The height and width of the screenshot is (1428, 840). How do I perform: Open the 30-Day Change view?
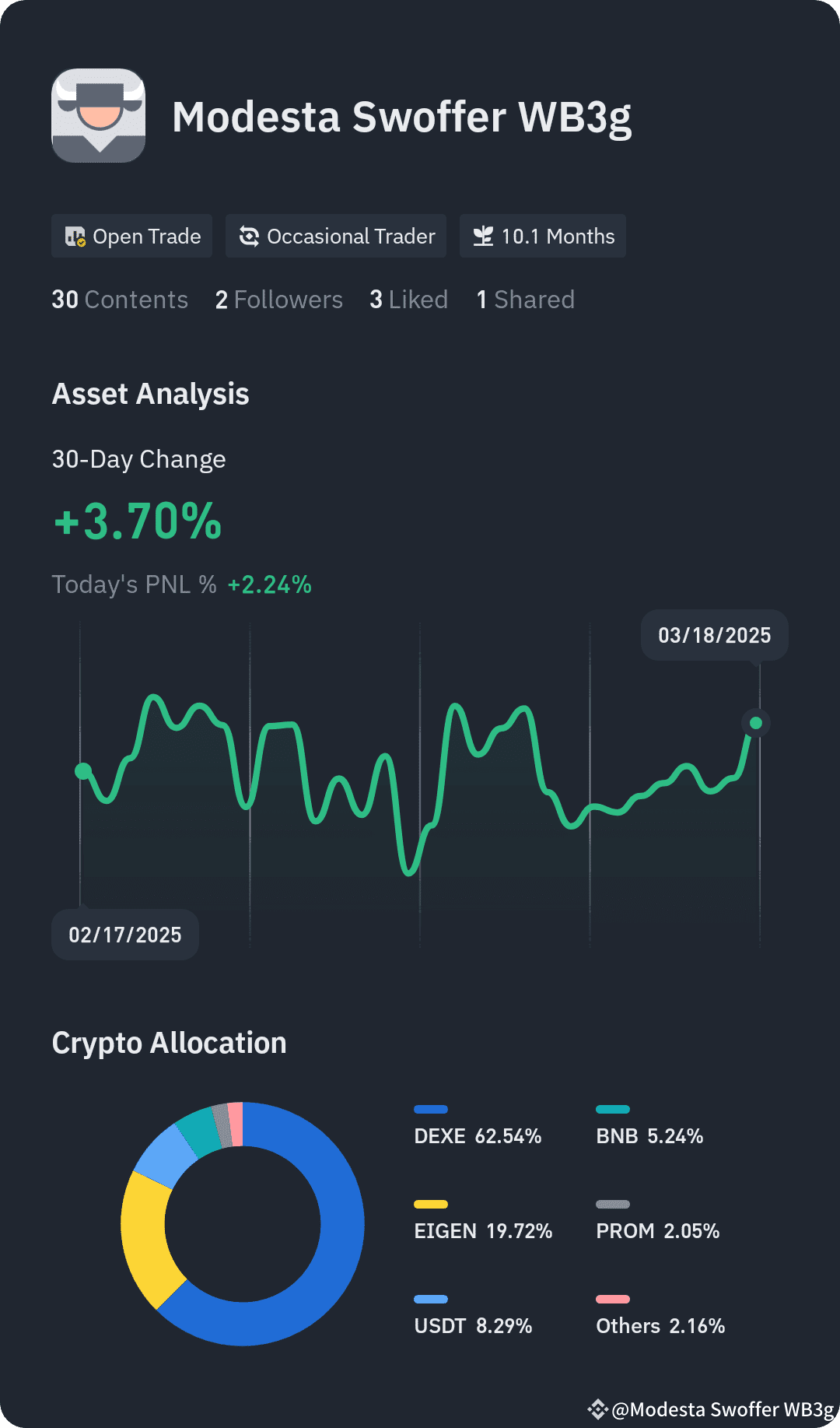click(x=138, y=459)
